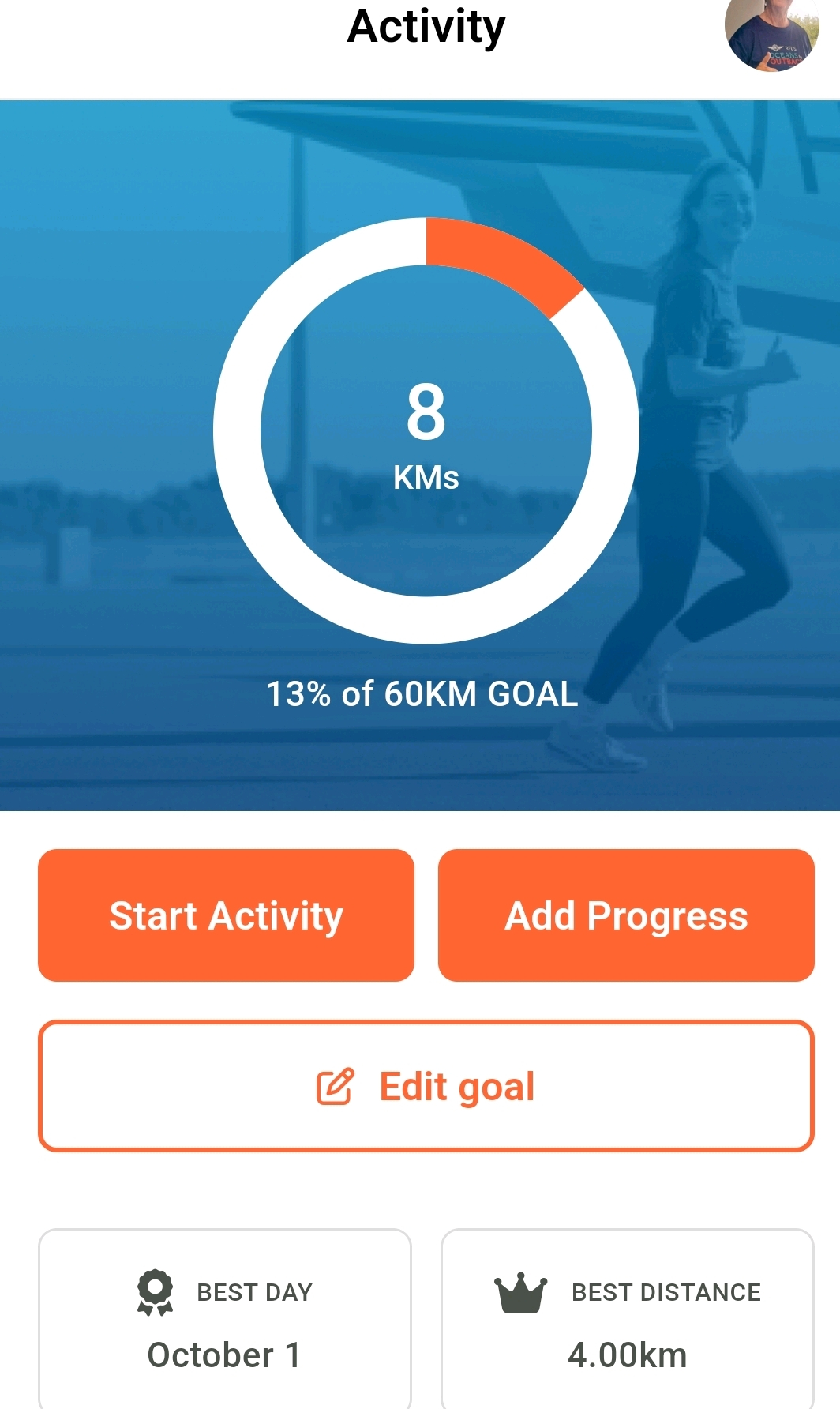
Task: Tap the Start Activity button
Action: pyautogui.click(x=226, y=915)
